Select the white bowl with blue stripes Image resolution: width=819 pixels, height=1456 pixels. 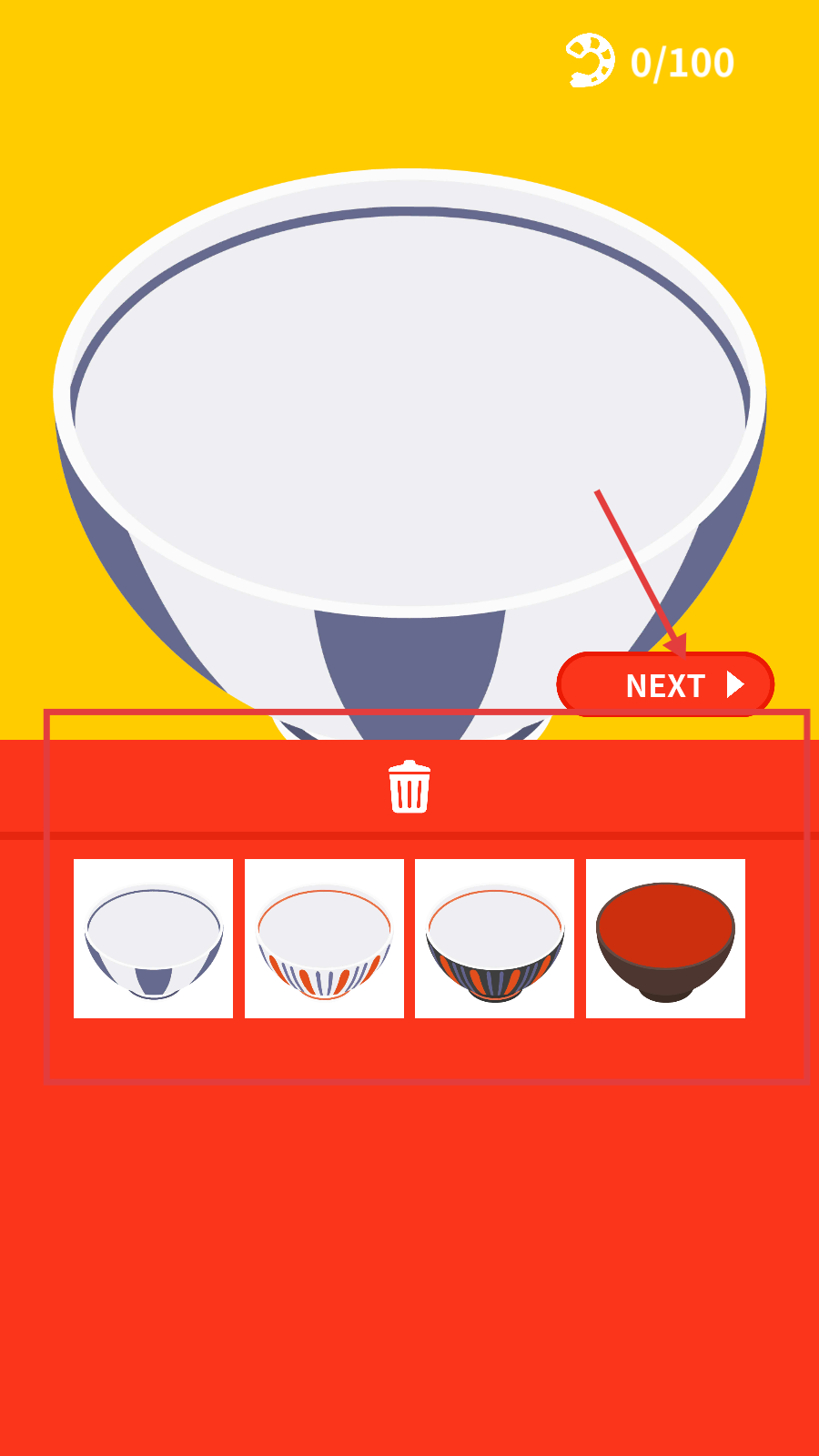[153, 938]
